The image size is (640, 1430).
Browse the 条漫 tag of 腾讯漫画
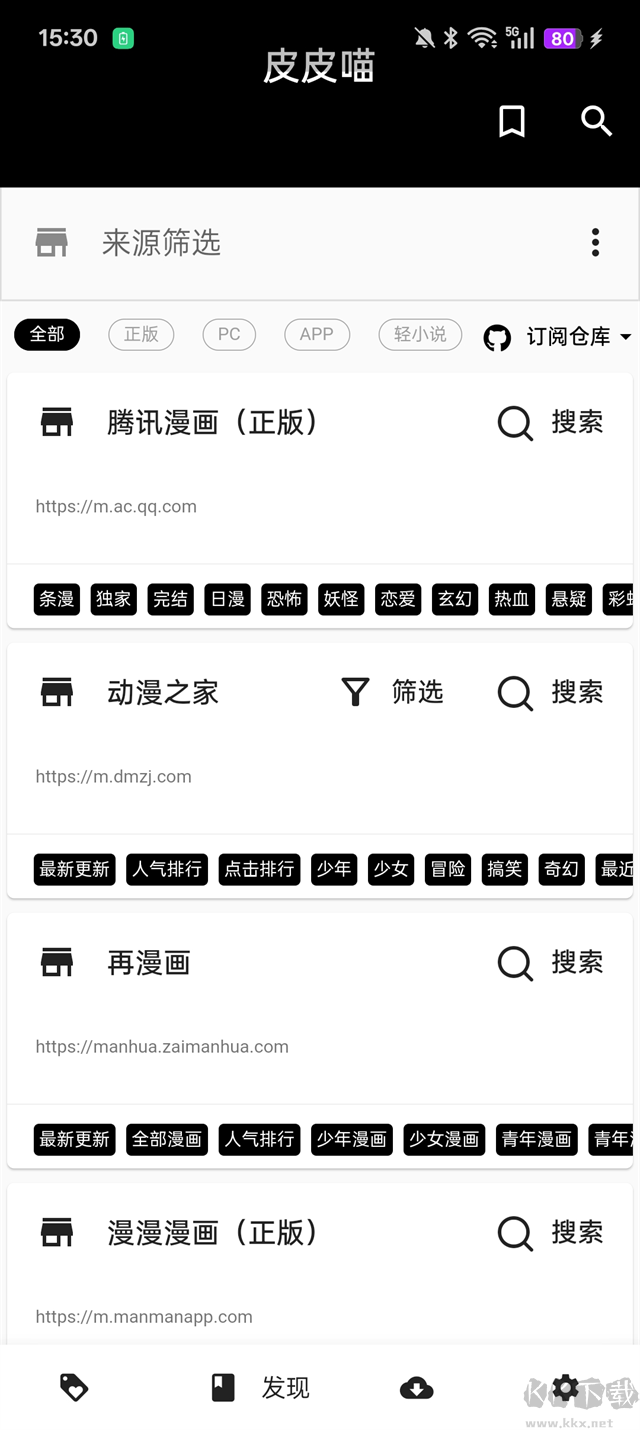(57, 599)
